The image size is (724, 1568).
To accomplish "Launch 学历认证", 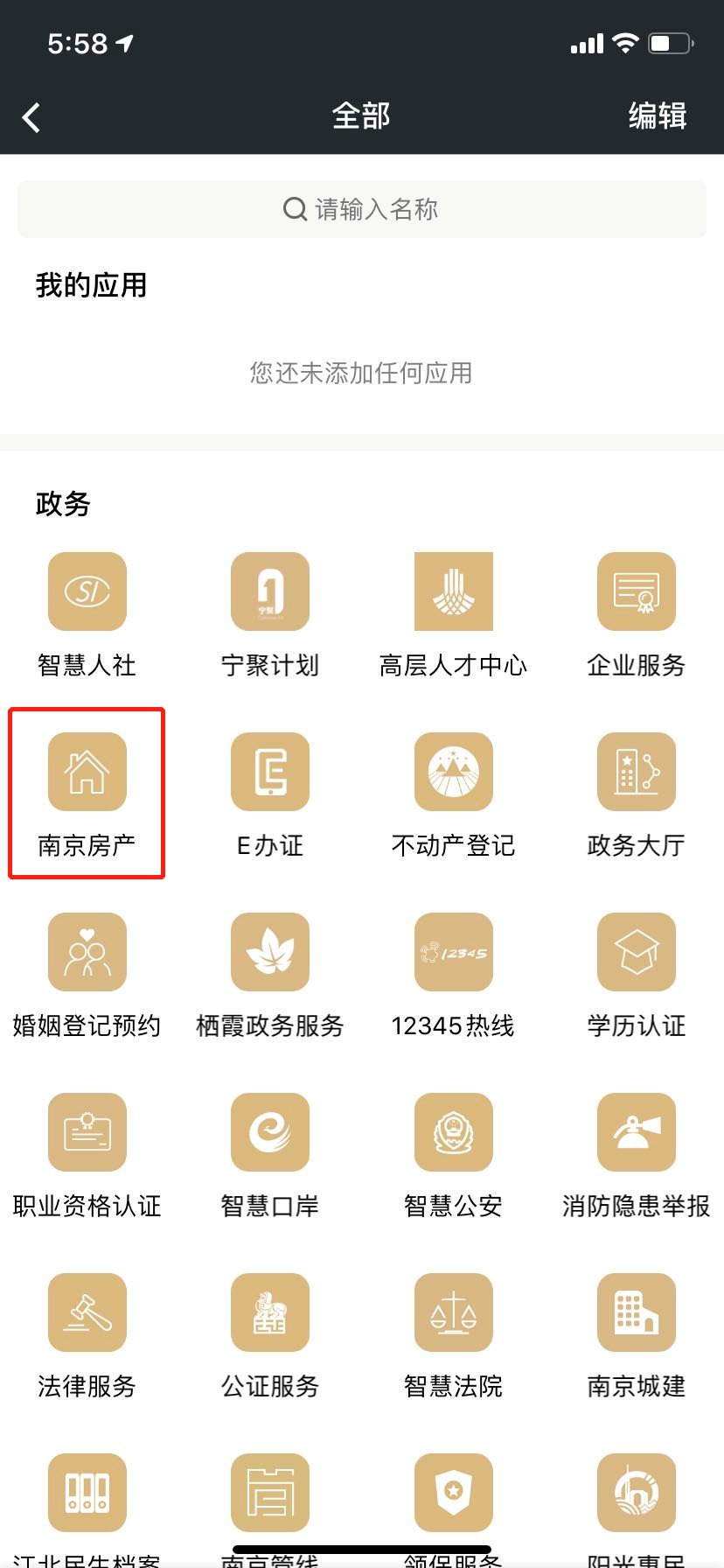I will point(636,953).
